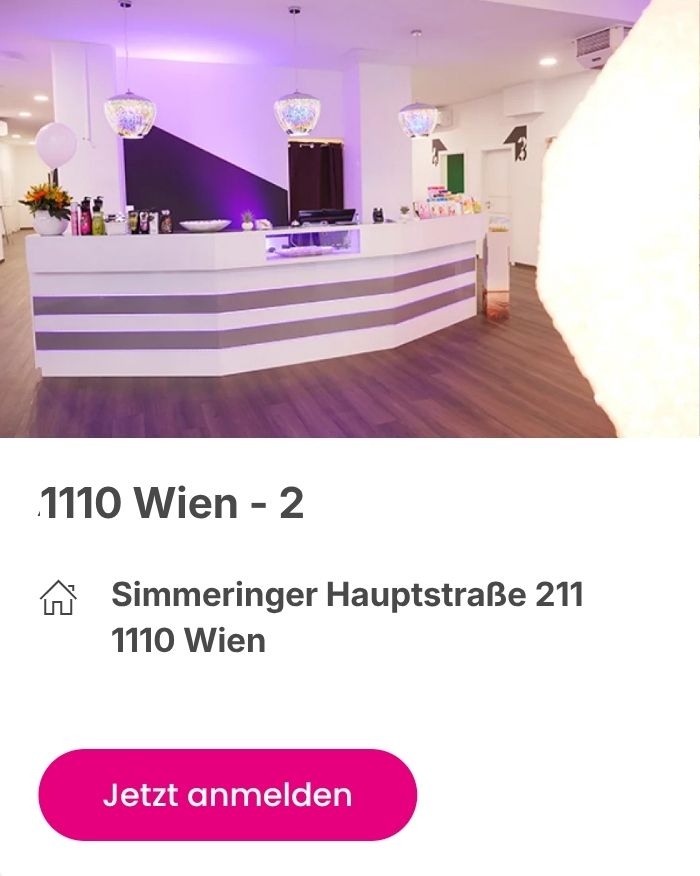Open the 1110 Wien studio photo

pyautogui.click(x=350, y=218)
